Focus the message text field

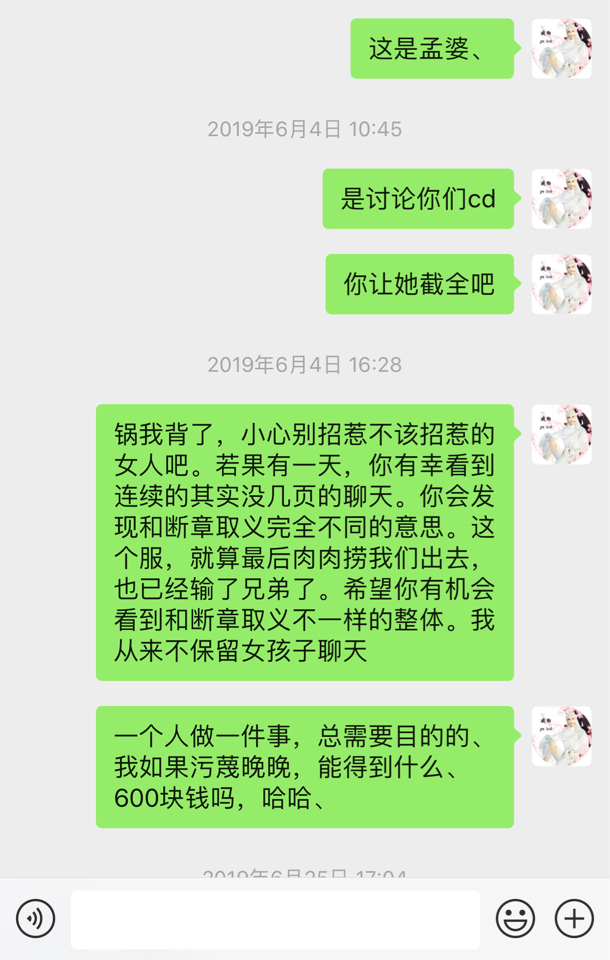pyautogui.click(x=275, y=919)
